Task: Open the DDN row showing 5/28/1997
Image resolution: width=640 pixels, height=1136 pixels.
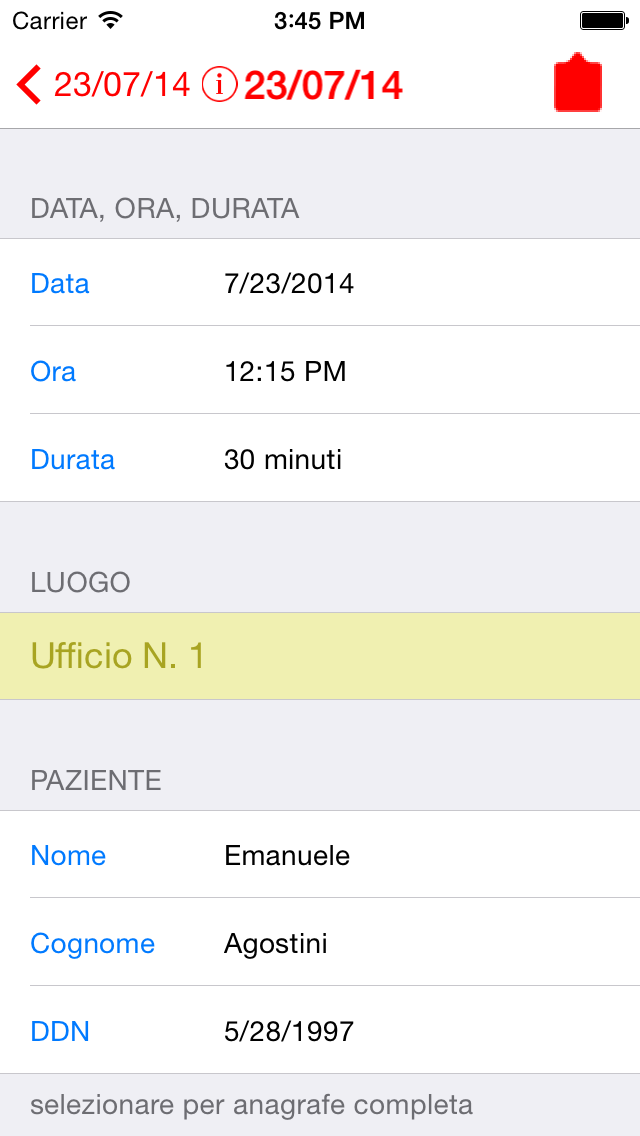Action: coord(320,1030)
